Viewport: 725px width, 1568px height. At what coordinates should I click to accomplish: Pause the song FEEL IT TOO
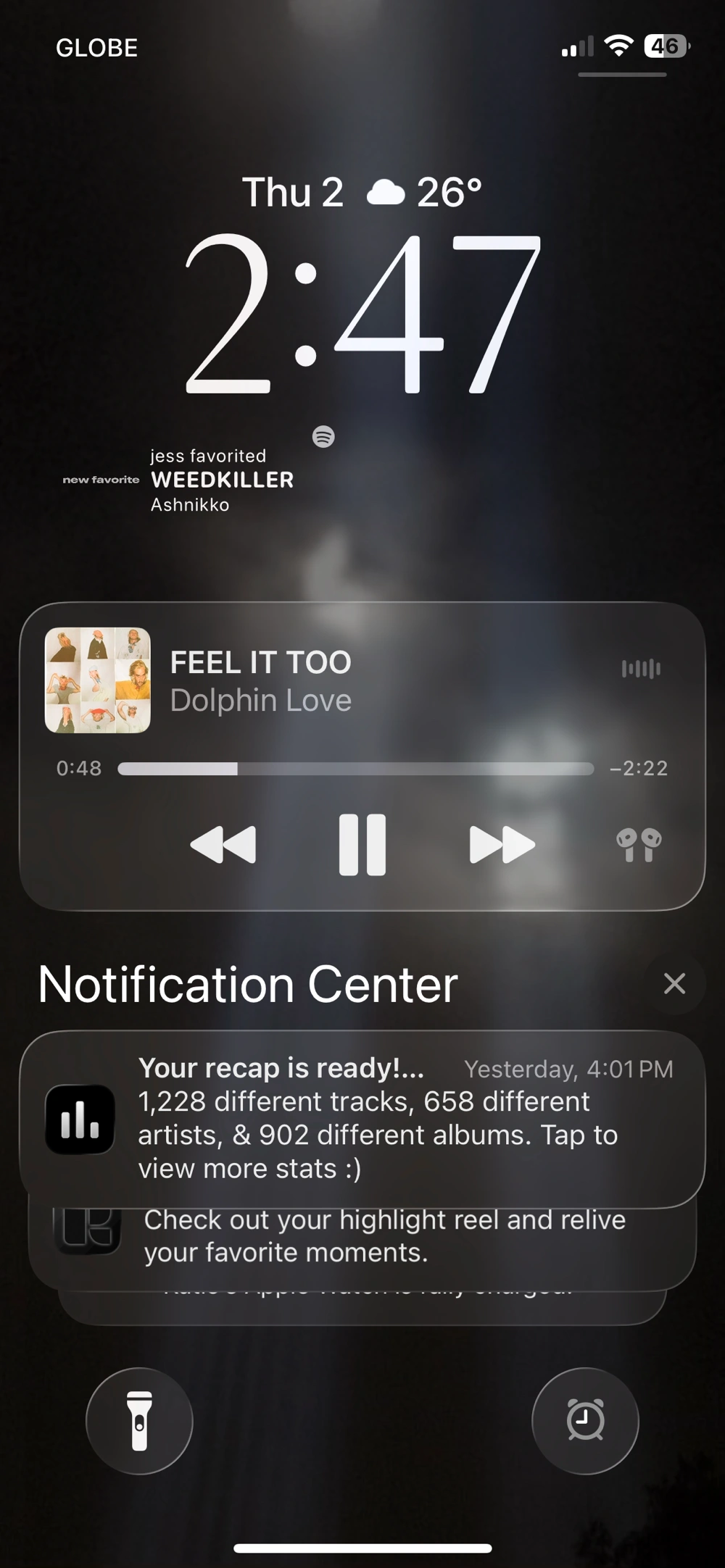click(362, 845)
